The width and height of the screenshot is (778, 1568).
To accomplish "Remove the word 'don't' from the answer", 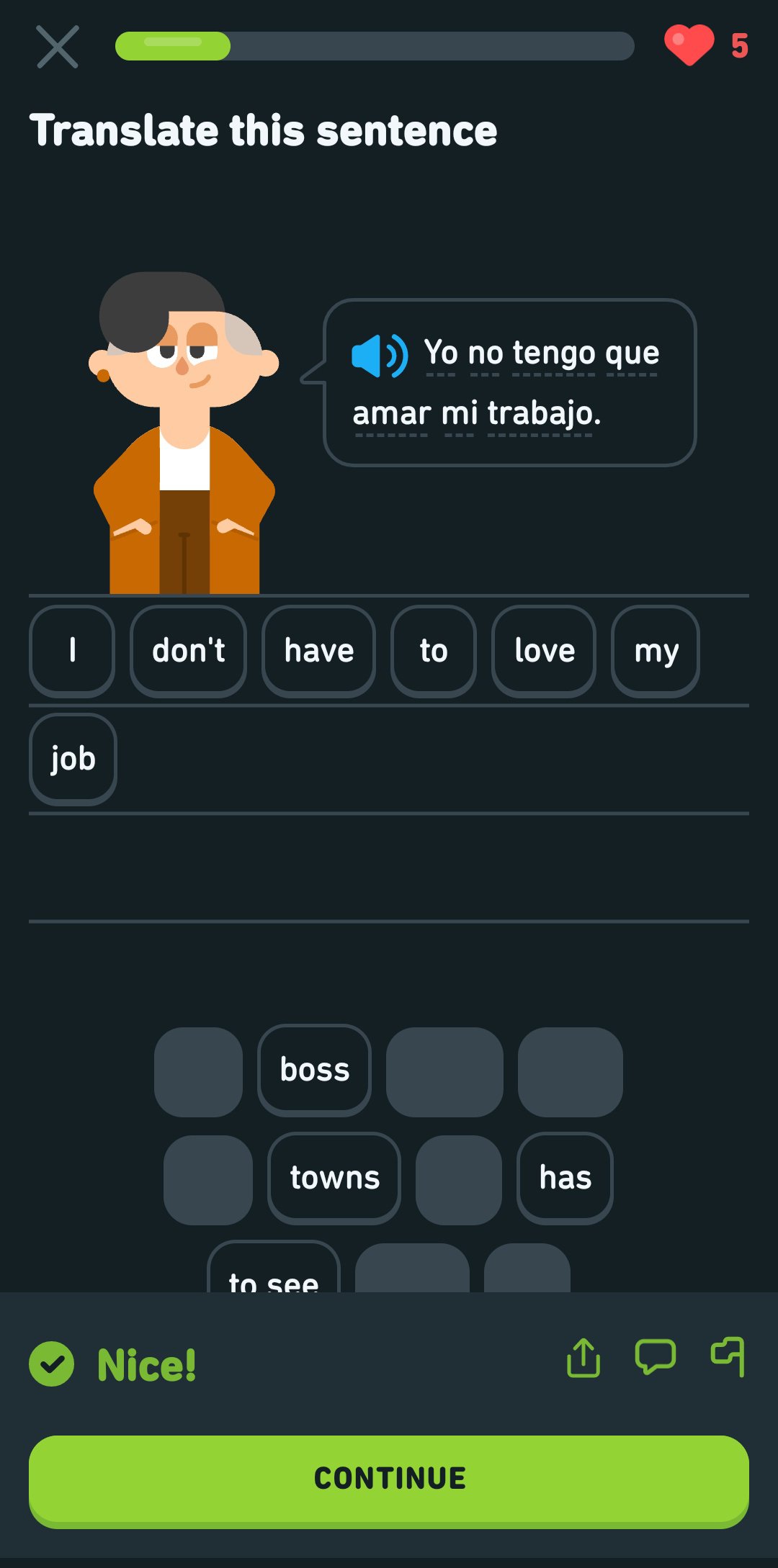I will 188,652.
